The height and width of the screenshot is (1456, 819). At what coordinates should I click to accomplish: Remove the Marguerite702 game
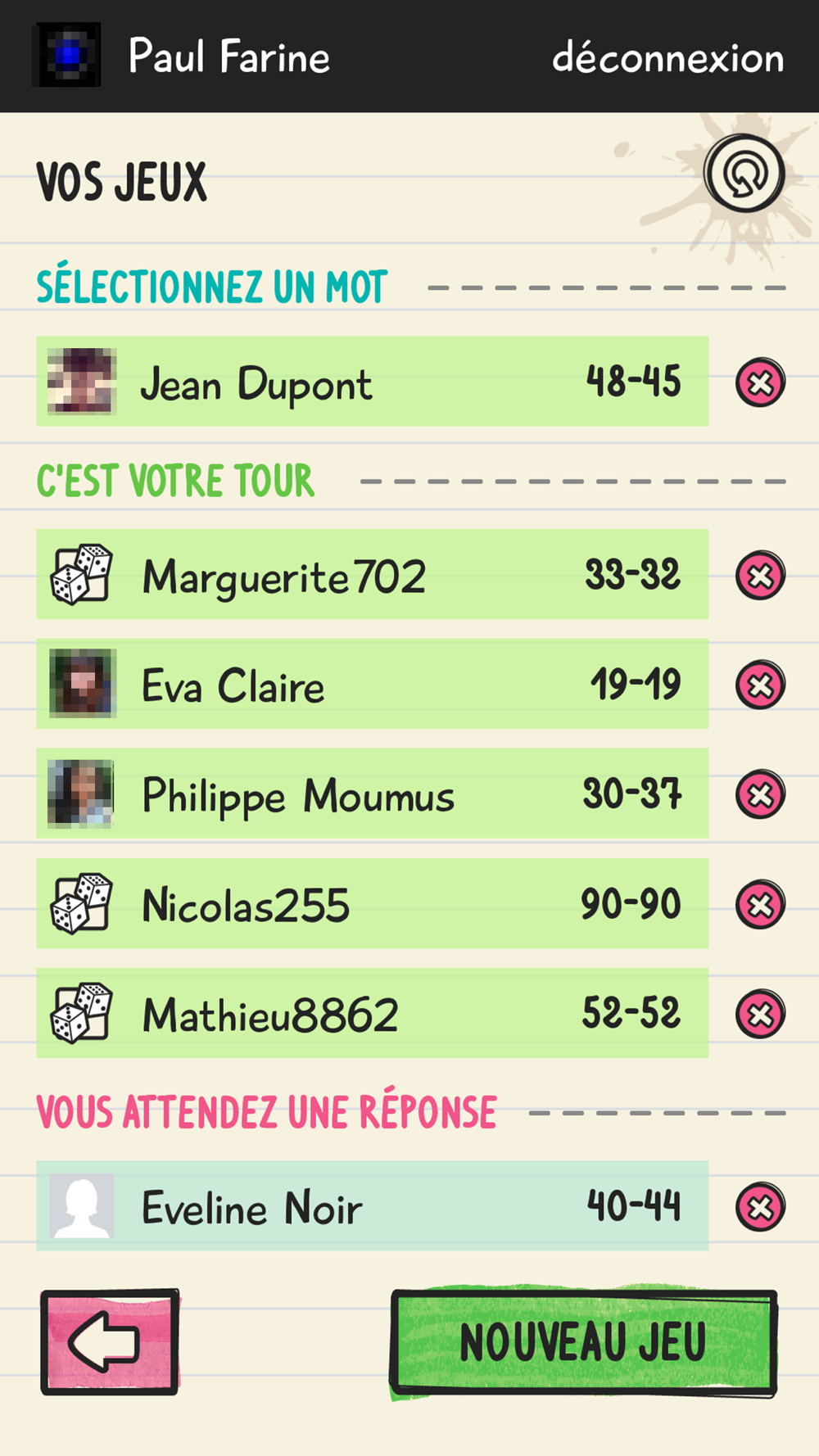click(760, 575)
